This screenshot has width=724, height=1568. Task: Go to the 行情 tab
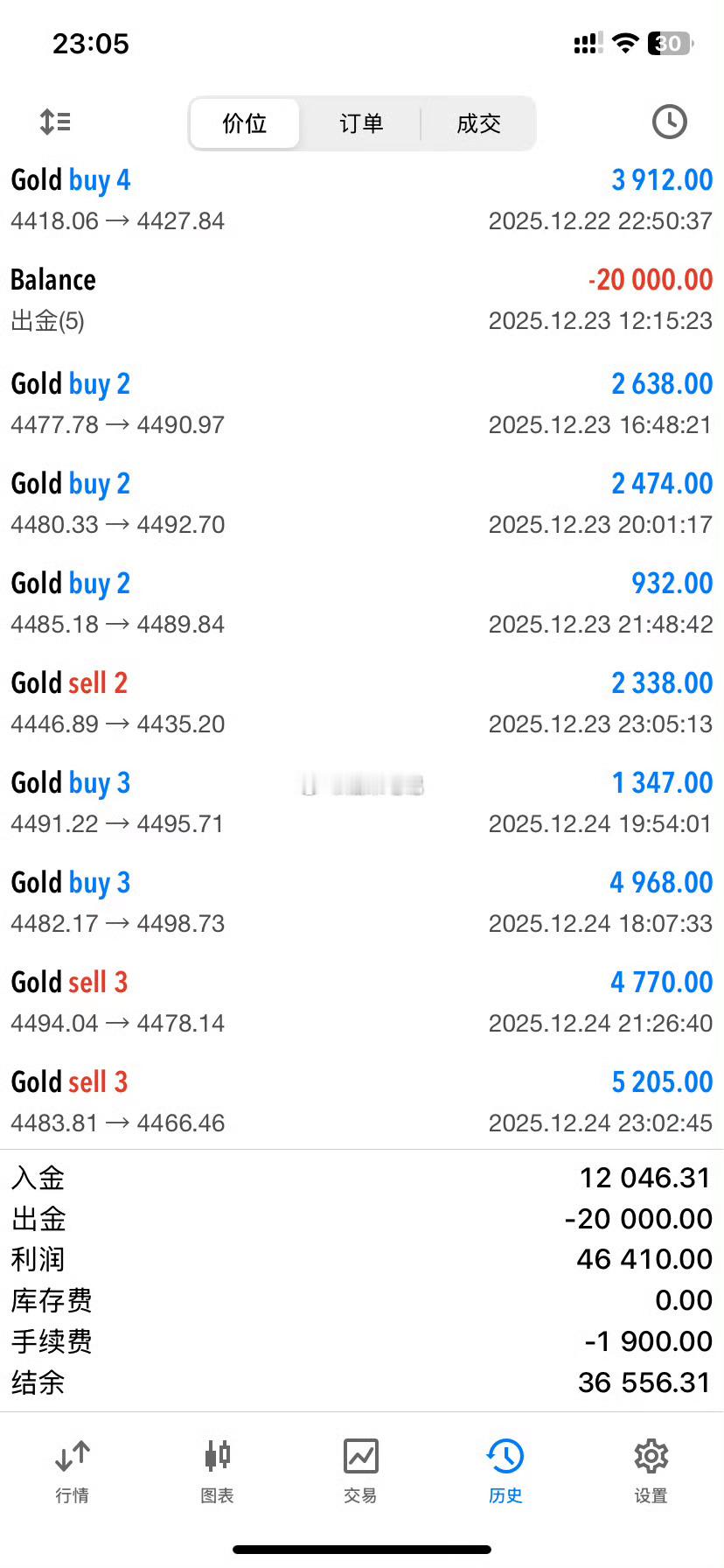[x=72, y=1471]
